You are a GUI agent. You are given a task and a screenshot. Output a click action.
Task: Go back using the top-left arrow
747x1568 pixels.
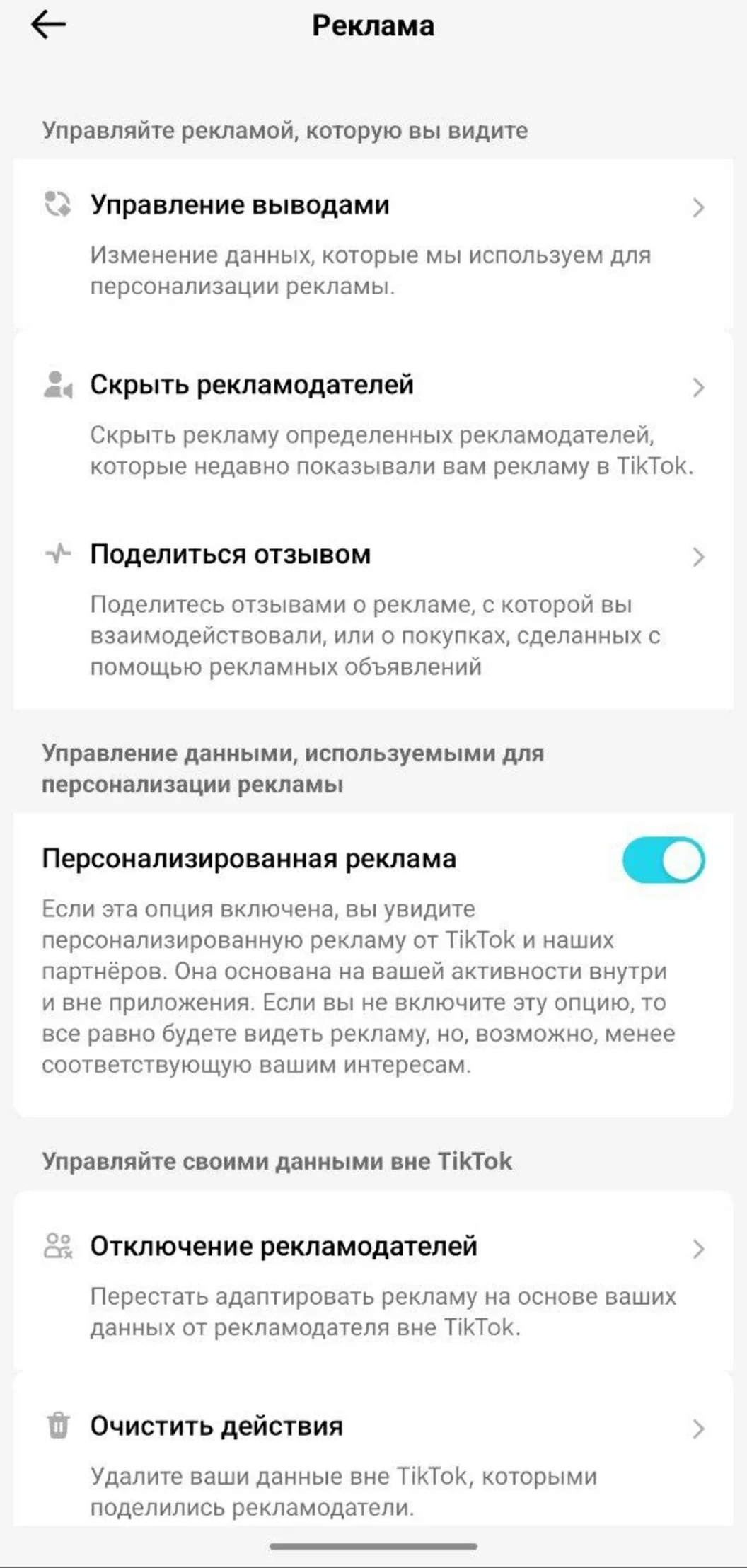(x=48, y=25)
